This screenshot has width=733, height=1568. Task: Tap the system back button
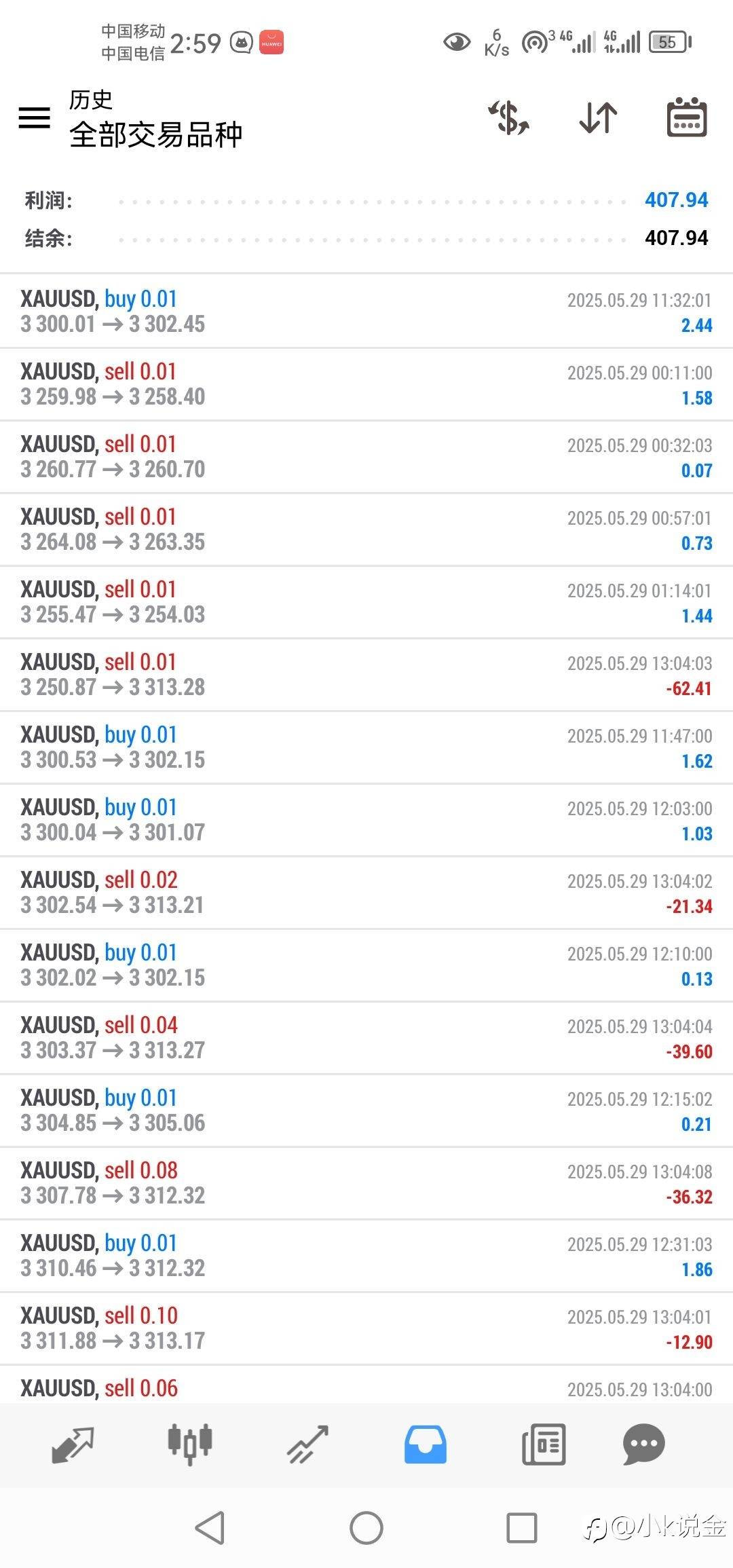click(x=210, y=1528)
